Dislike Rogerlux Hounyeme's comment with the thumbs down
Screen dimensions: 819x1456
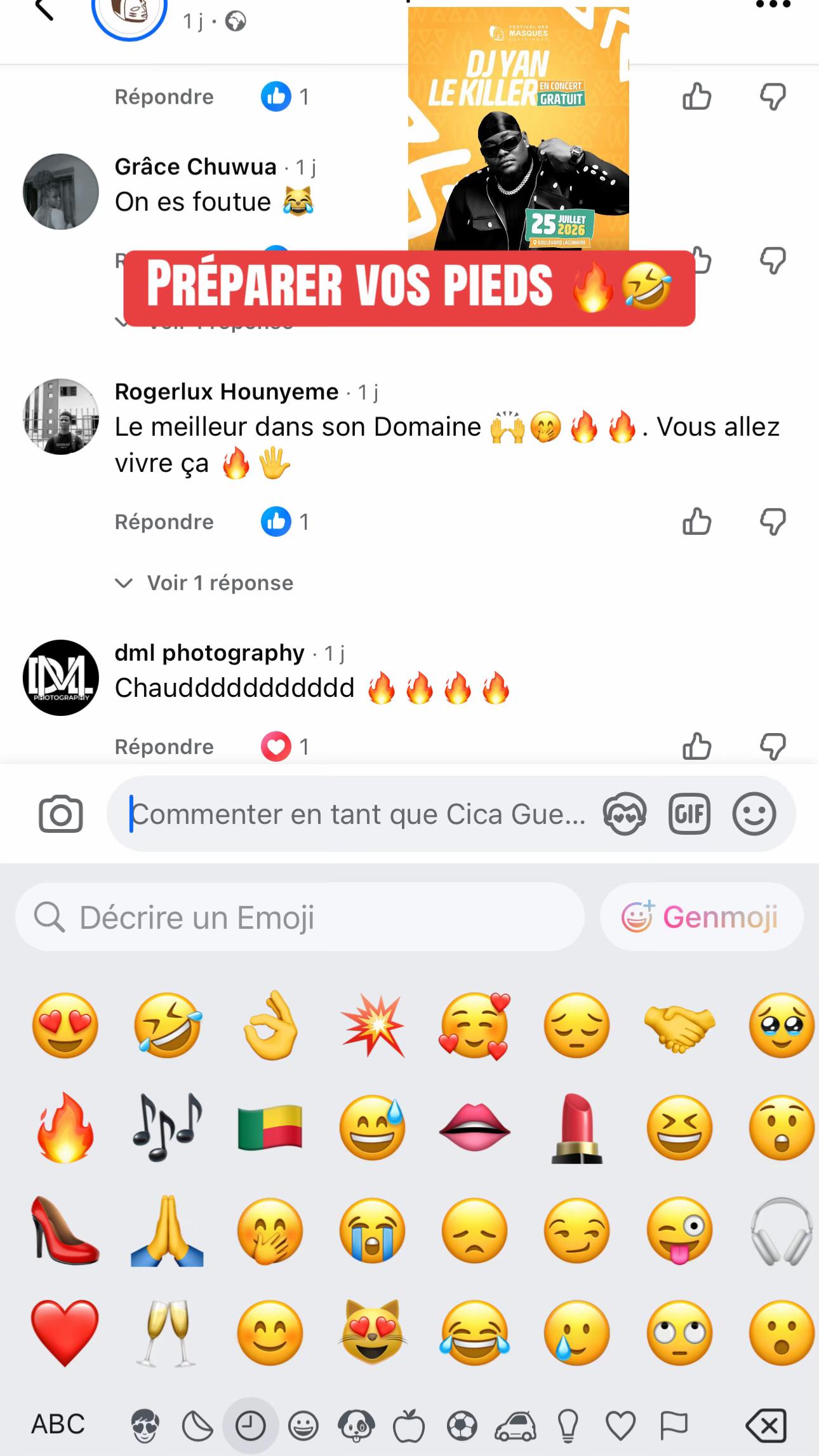click(773, 522)
